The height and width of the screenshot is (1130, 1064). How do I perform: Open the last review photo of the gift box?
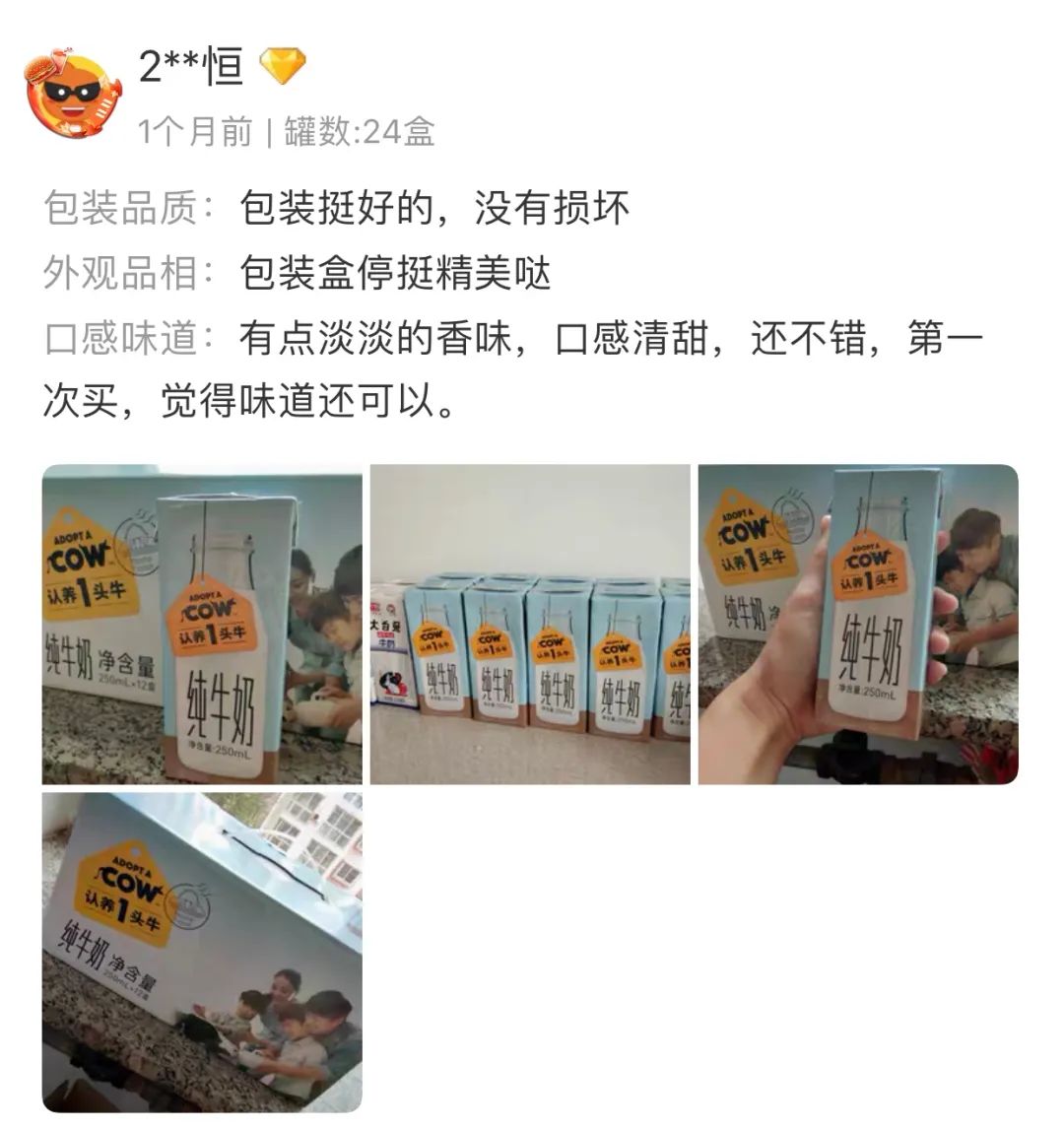(x=201, y=953)
